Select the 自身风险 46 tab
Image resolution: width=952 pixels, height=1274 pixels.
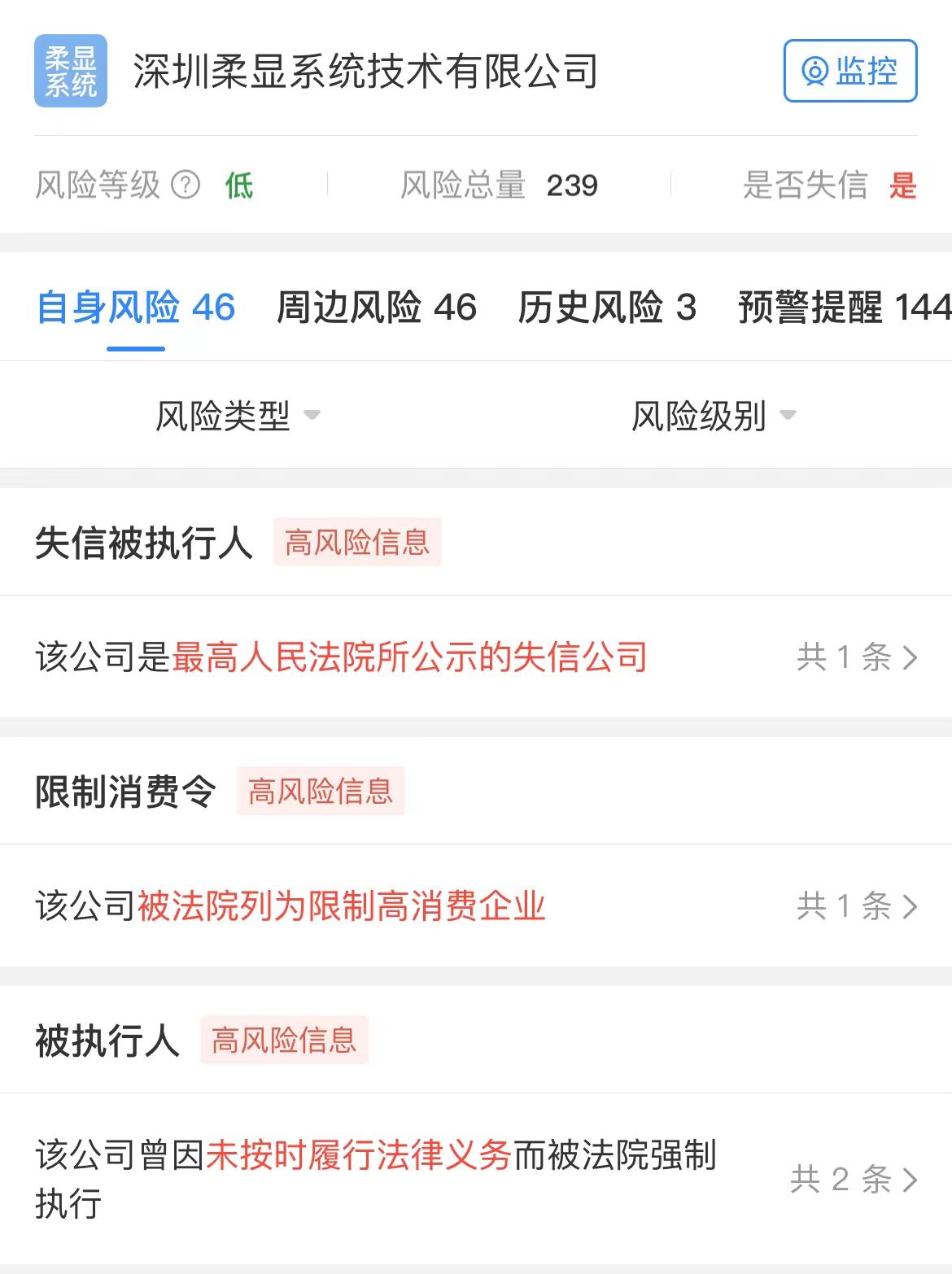coord(136,308)
